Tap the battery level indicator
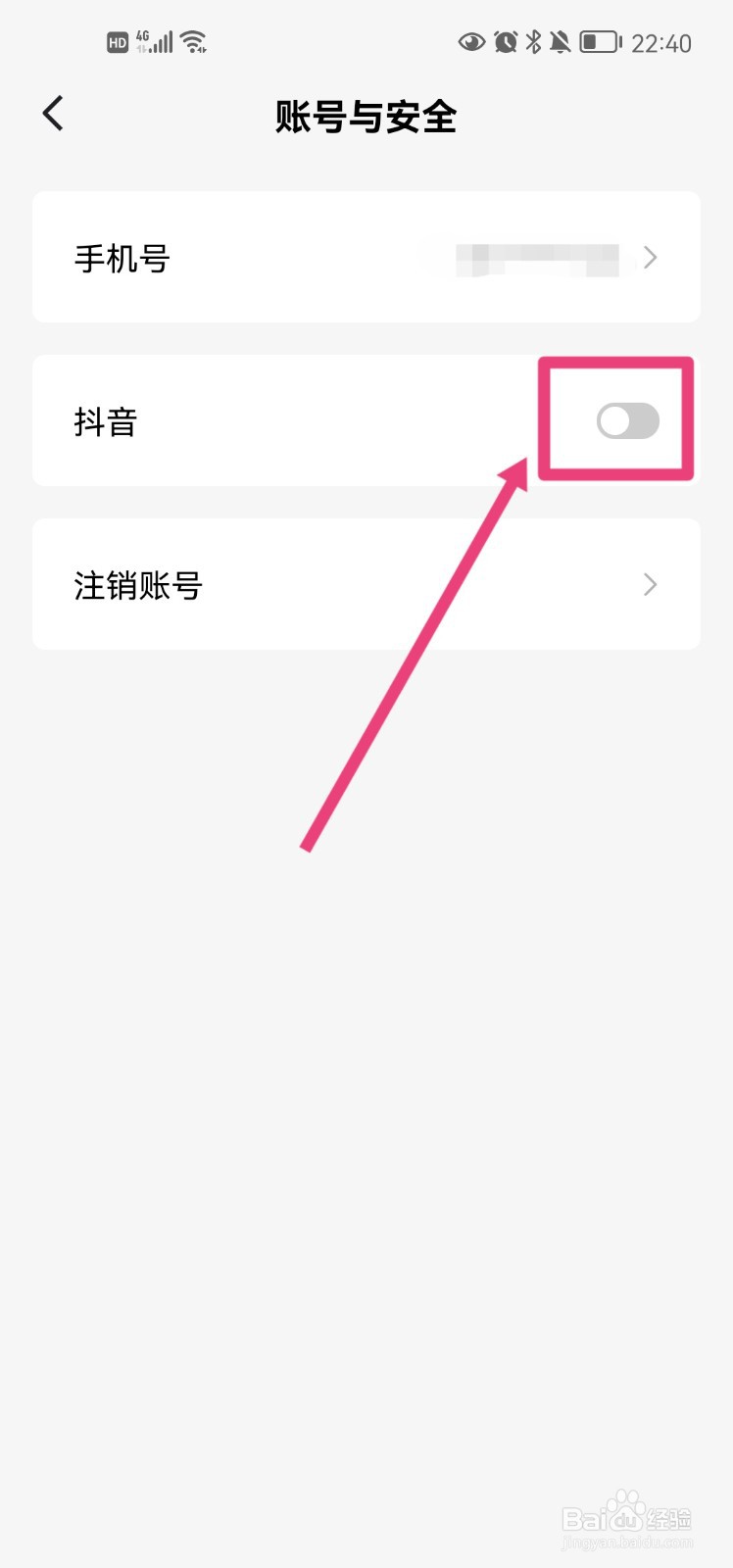Image resolution: width=733 pixels, height=1568 pixels. pos(600,41)
